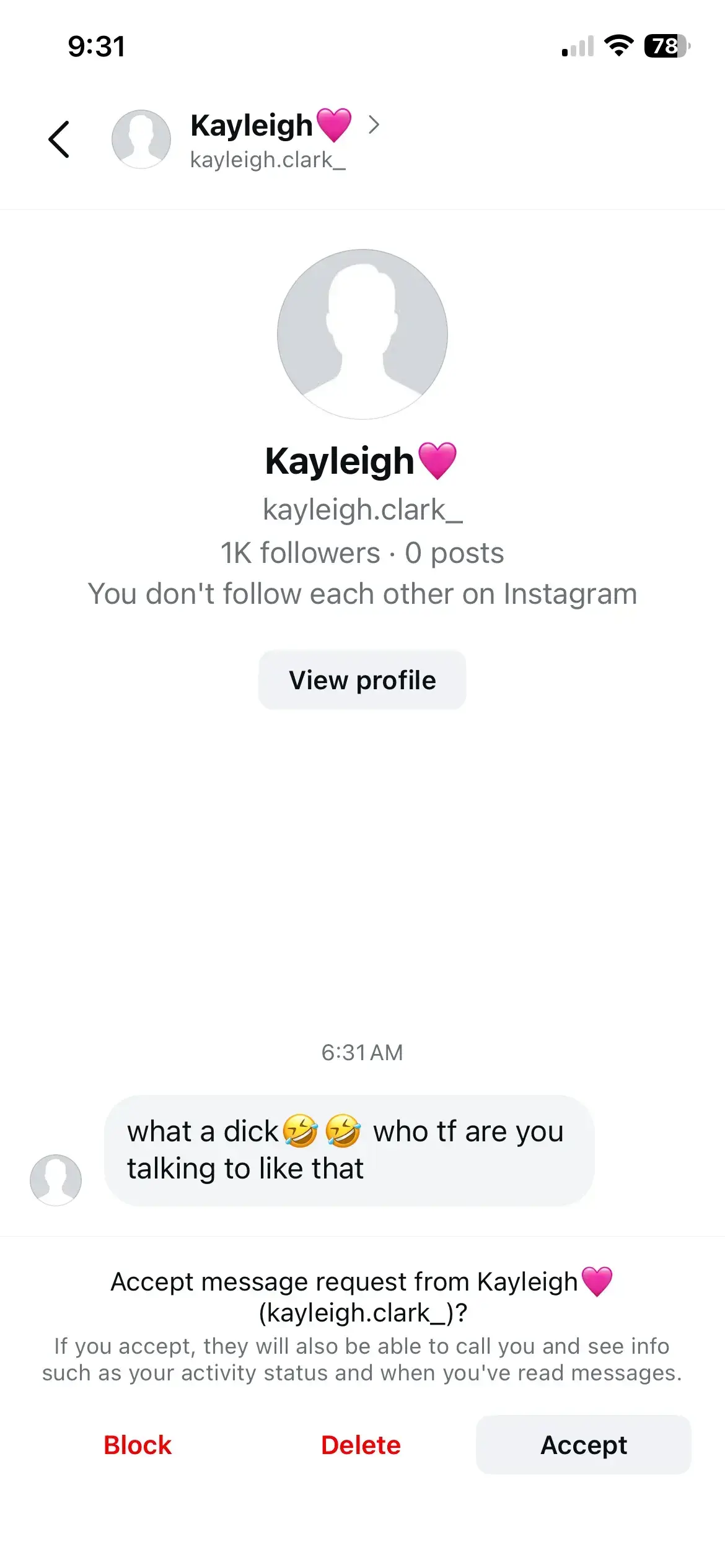Viewport: 725px width, 1568px height.
Task: Open Kayleigh's profile photo in the header
Action: coord(142,139)
